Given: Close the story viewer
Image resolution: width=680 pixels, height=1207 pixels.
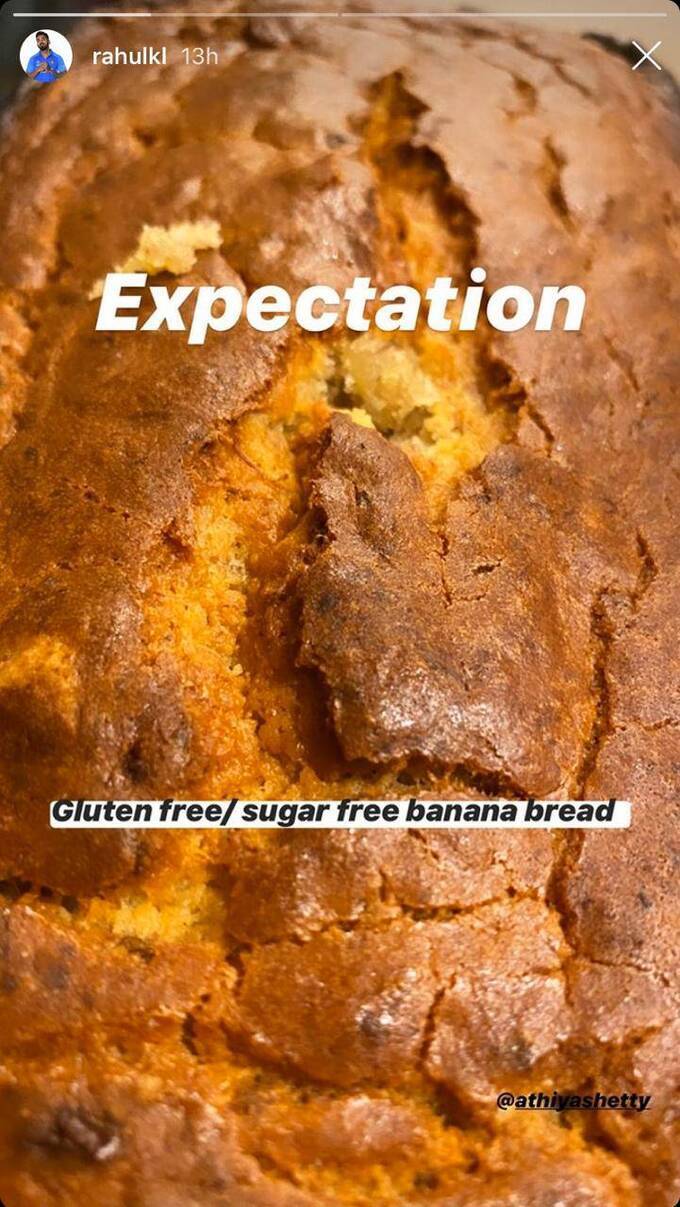Looking at the screenshot, I should pyautogui.click(x=646, y=56).
